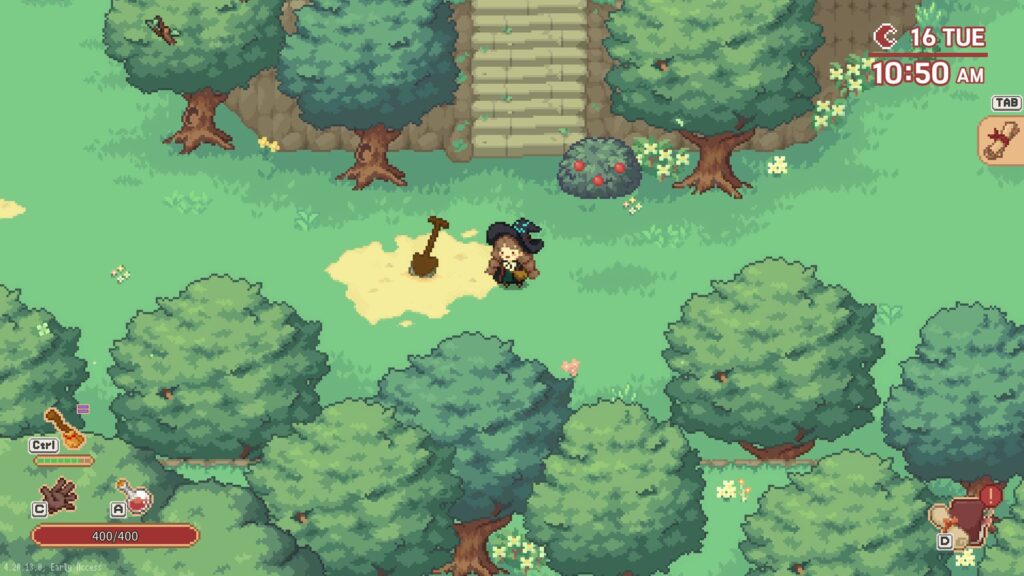Screen dimensions: 1024x576
Task: Use the hand glove action
Action: [x=59, y=494]
